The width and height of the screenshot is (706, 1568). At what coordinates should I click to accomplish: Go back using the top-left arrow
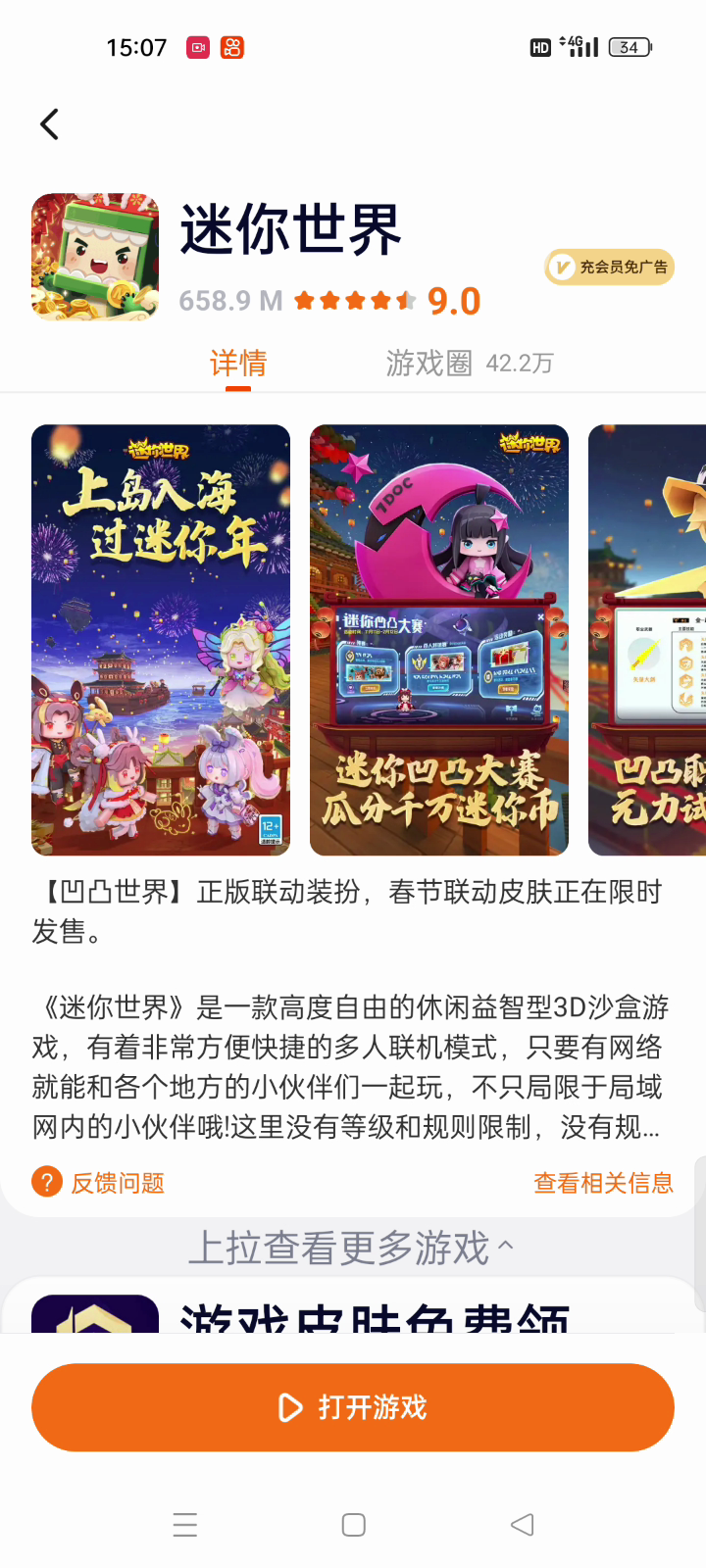[x=50, y=124]
